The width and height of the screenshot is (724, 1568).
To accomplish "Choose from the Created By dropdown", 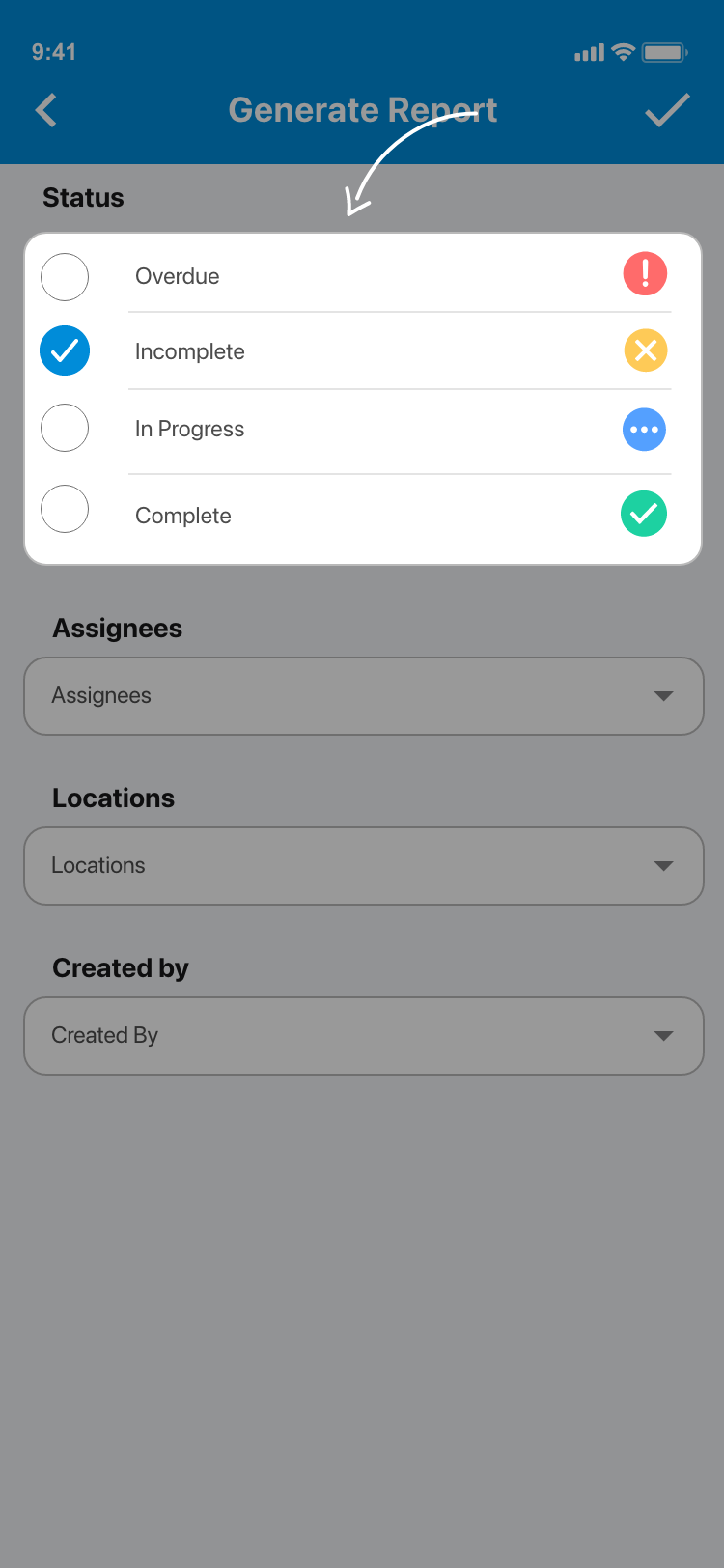I will tap(363, 1036).
